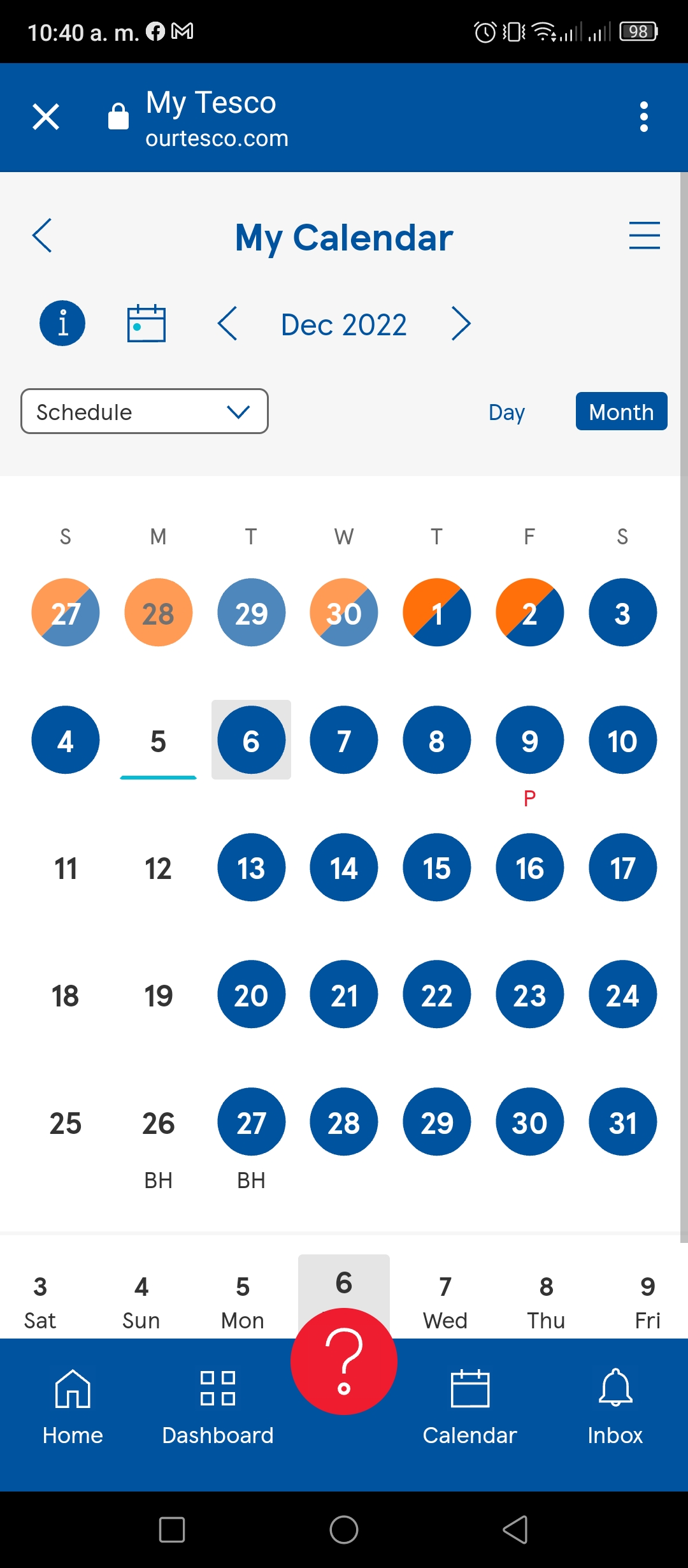Select 7 Wed in the week strip

(445, 1302)
